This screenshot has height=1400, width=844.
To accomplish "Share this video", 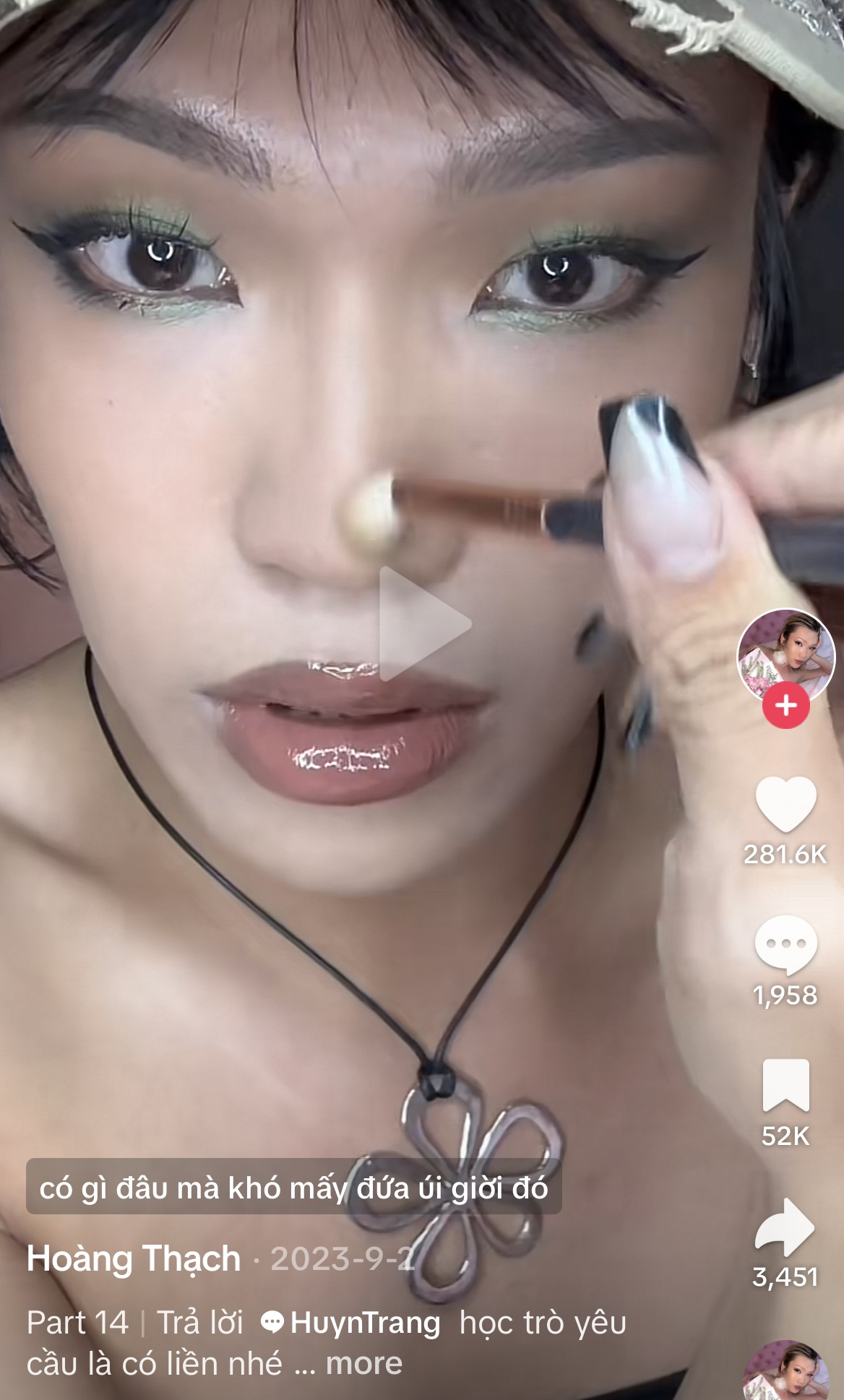I will [785, 1227].
